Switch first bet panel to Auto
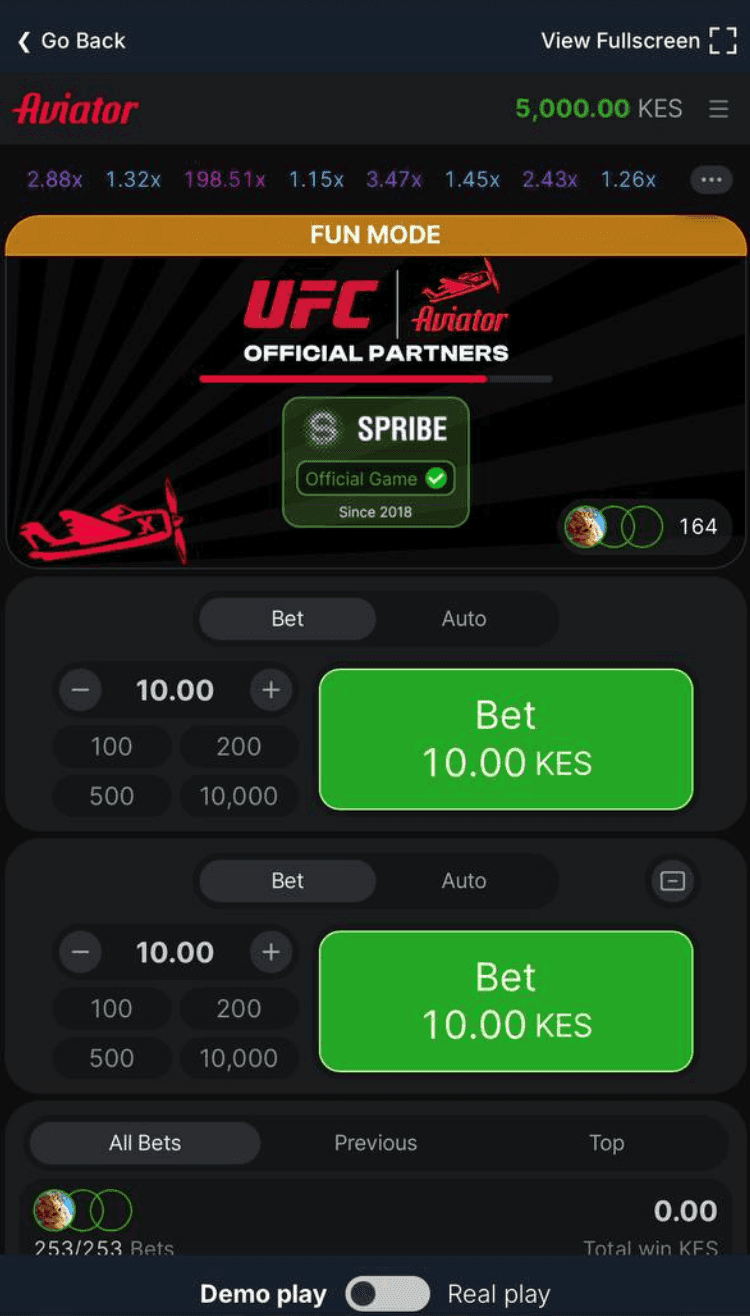 [464, 619]
